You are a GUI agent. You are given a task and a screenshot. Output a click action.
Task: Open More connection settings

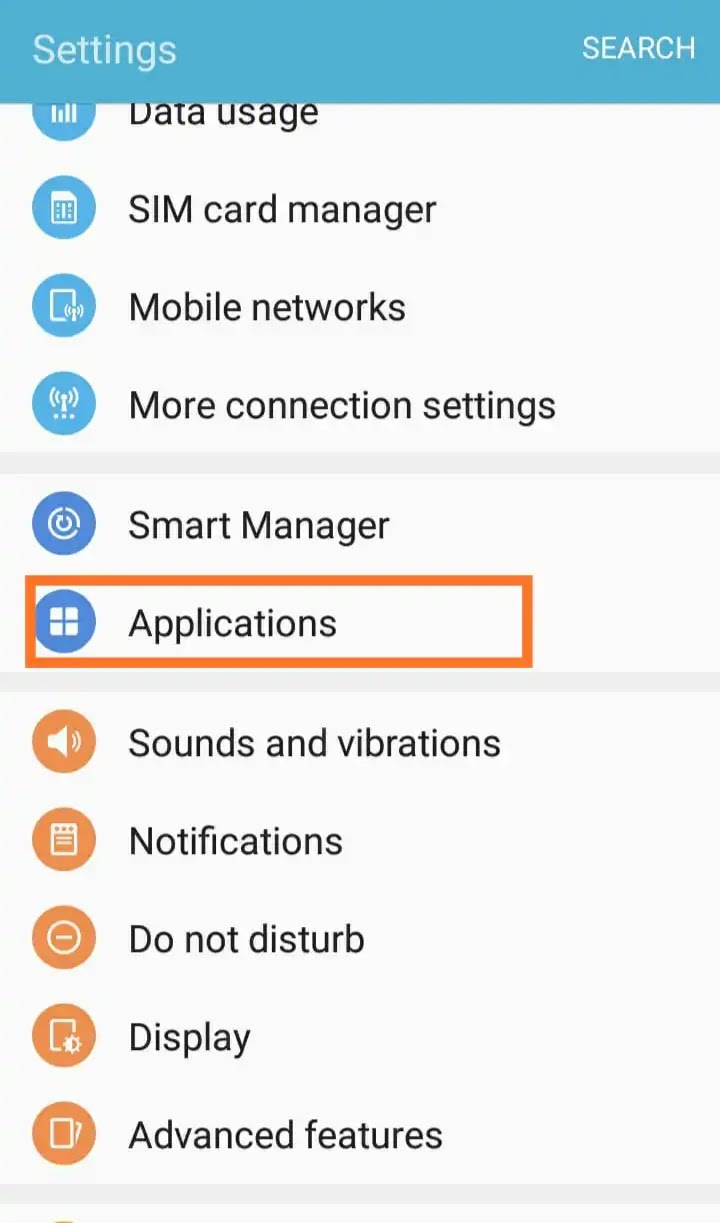pos(341,405)
